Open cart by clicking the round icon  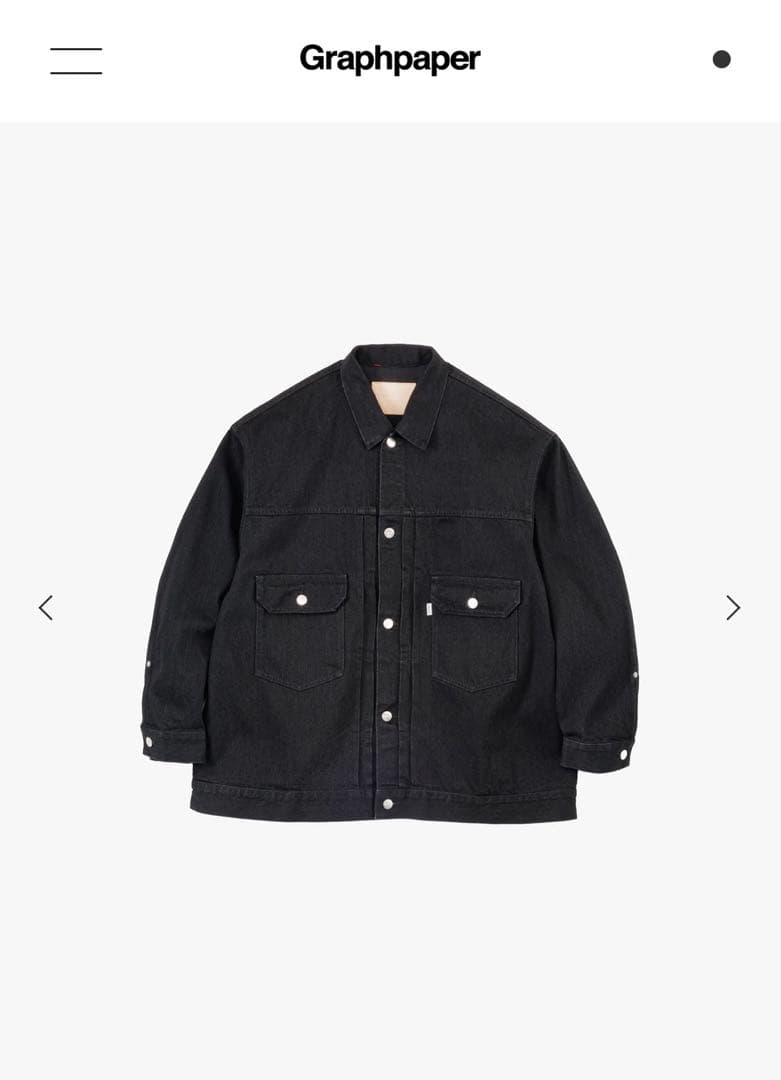tap(723, 59)
